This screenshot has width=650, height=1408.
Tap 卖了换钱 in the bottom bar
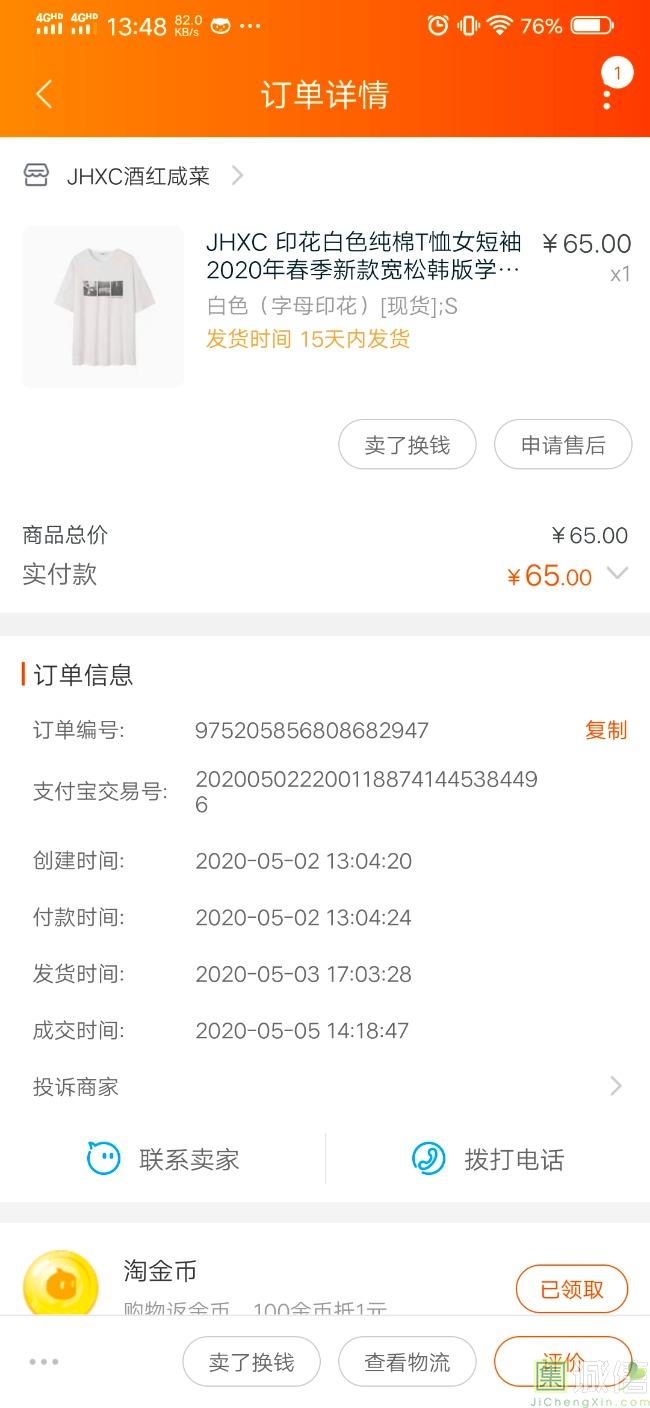pos(251,1362)
